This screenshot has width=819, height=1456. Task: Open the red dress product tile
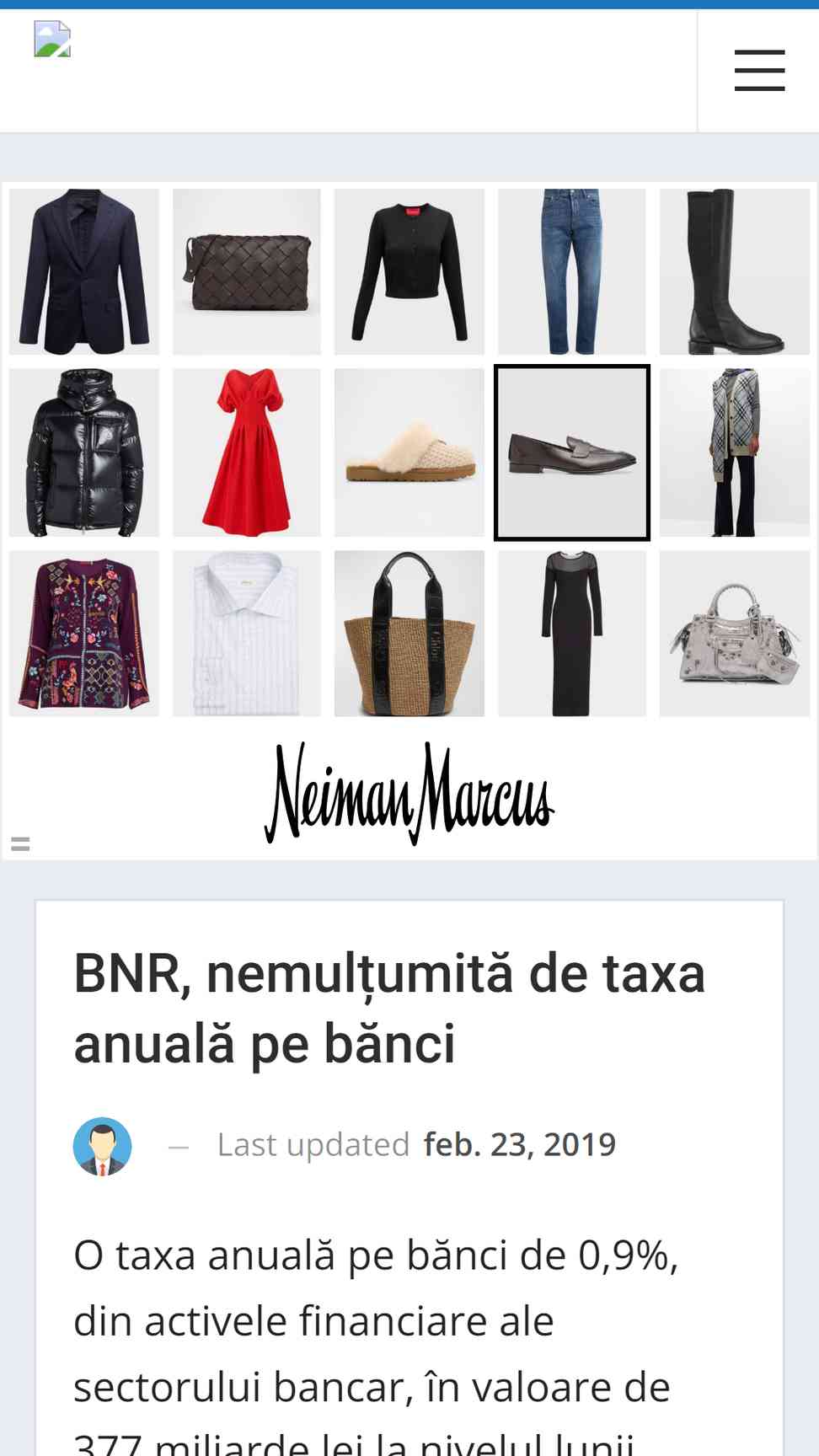[x=247, y=452]
